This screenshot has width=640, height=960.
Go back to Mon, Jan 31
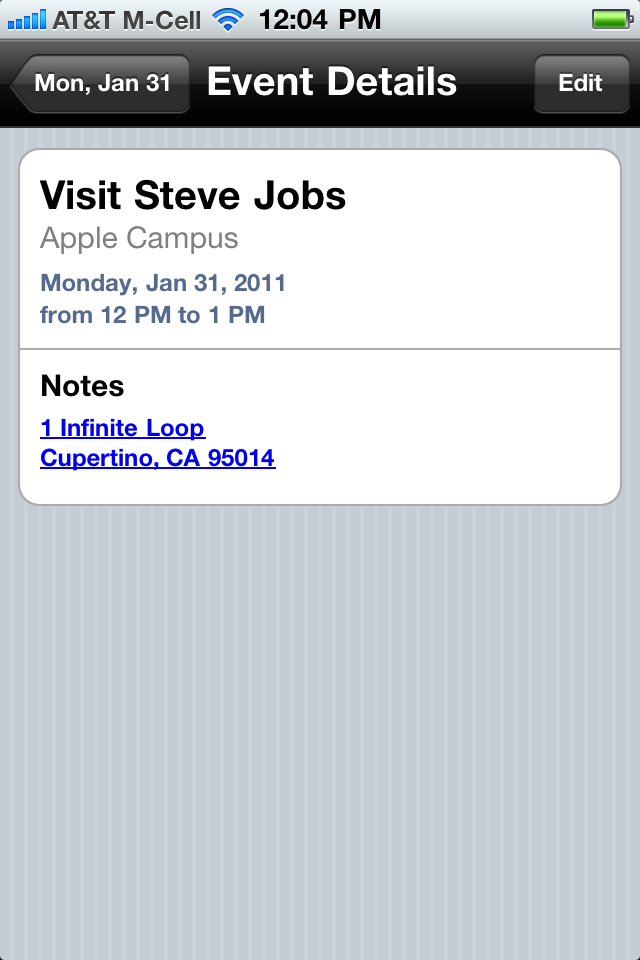(x=101, y=83)
